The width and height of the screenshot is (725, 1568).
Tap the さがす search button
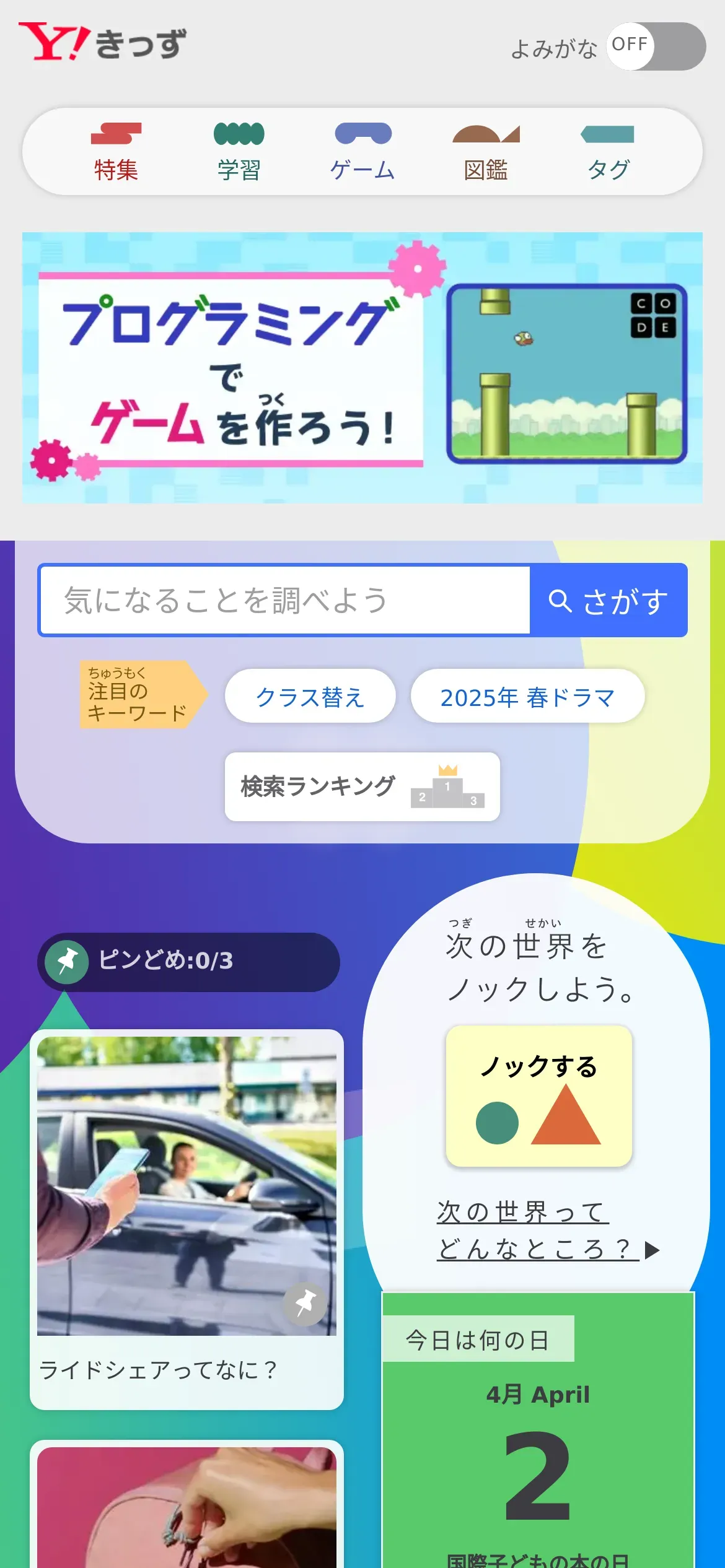coord(609,601)
